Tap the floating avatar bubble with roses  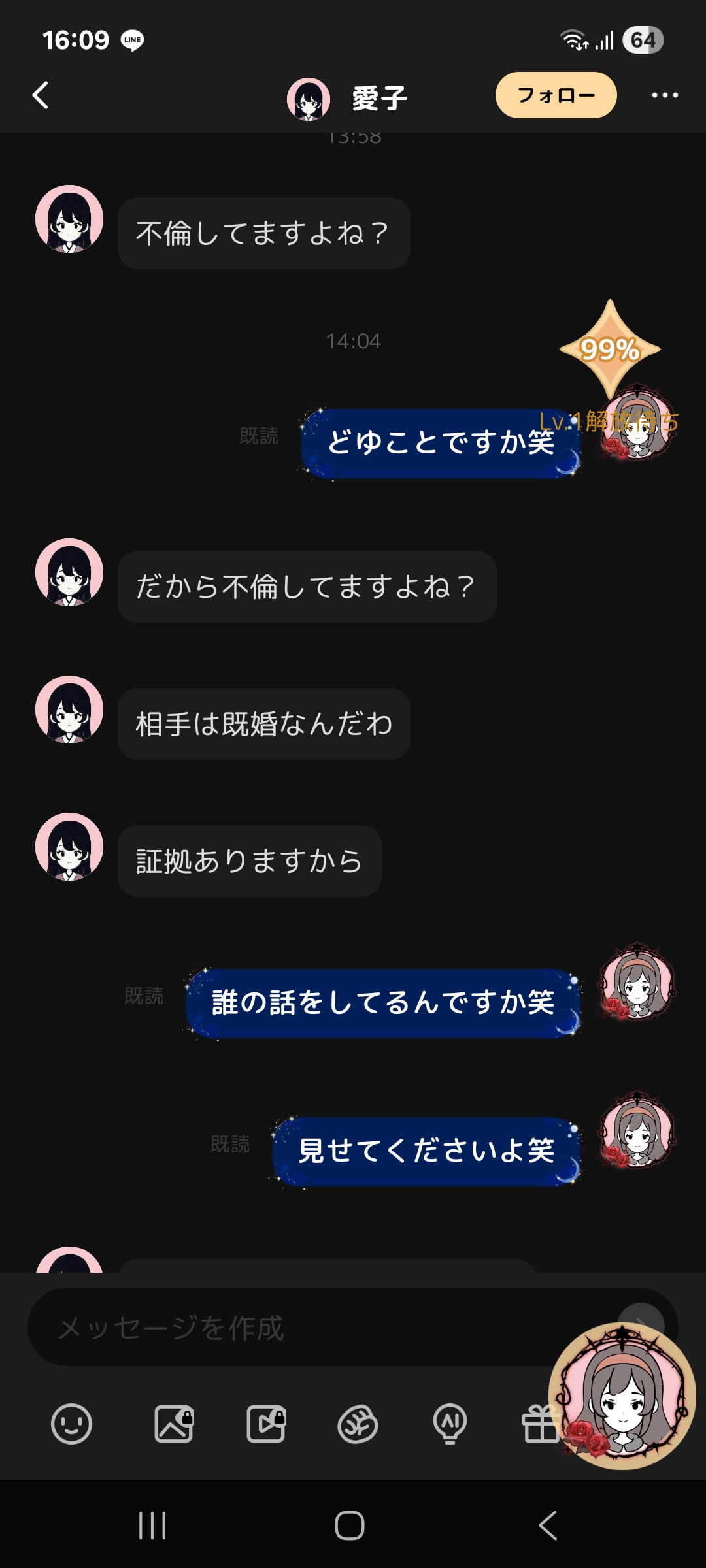pyautogui.click(x=622, y=1396)
